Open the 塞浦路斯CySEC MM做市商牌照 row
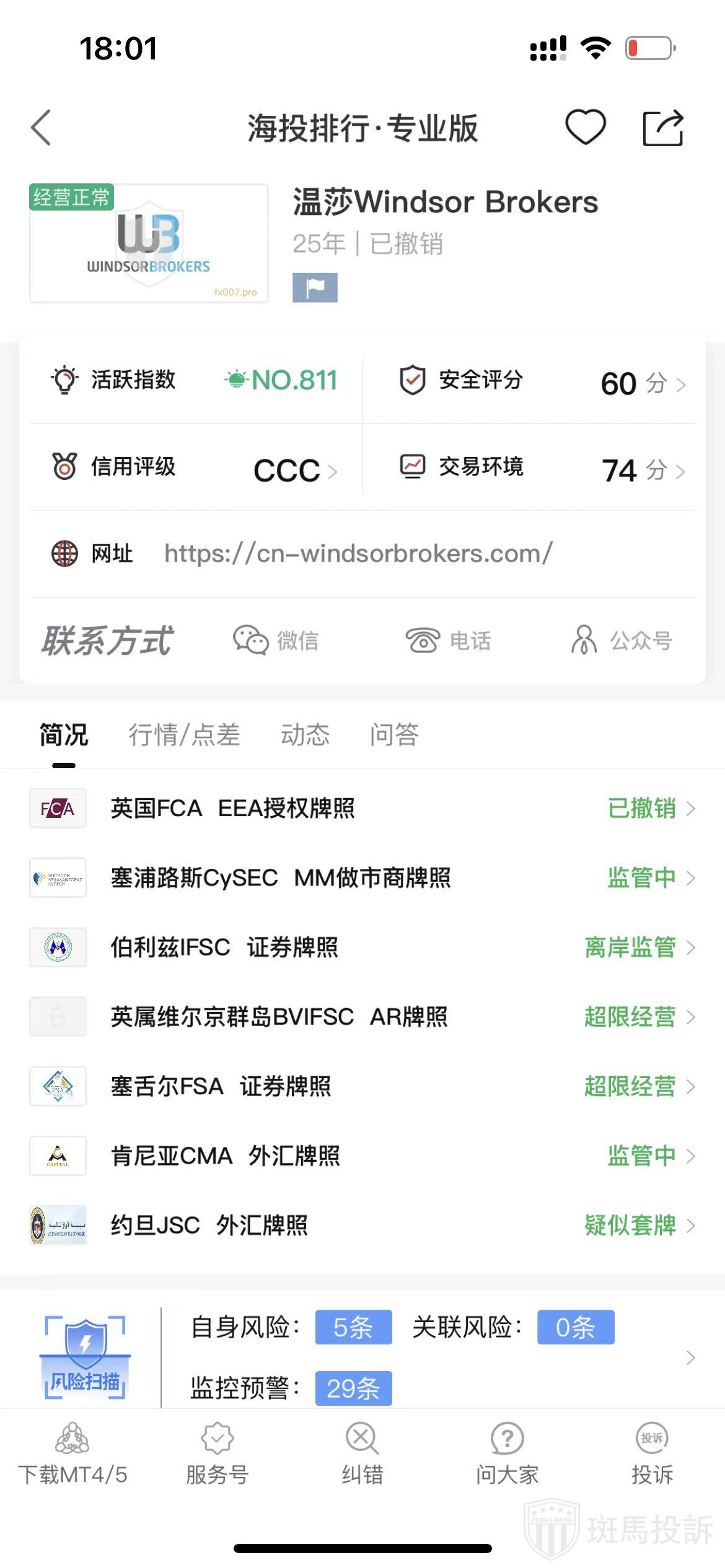Image resolution: width=725 pixels, height=1568 pixels. 362,878
